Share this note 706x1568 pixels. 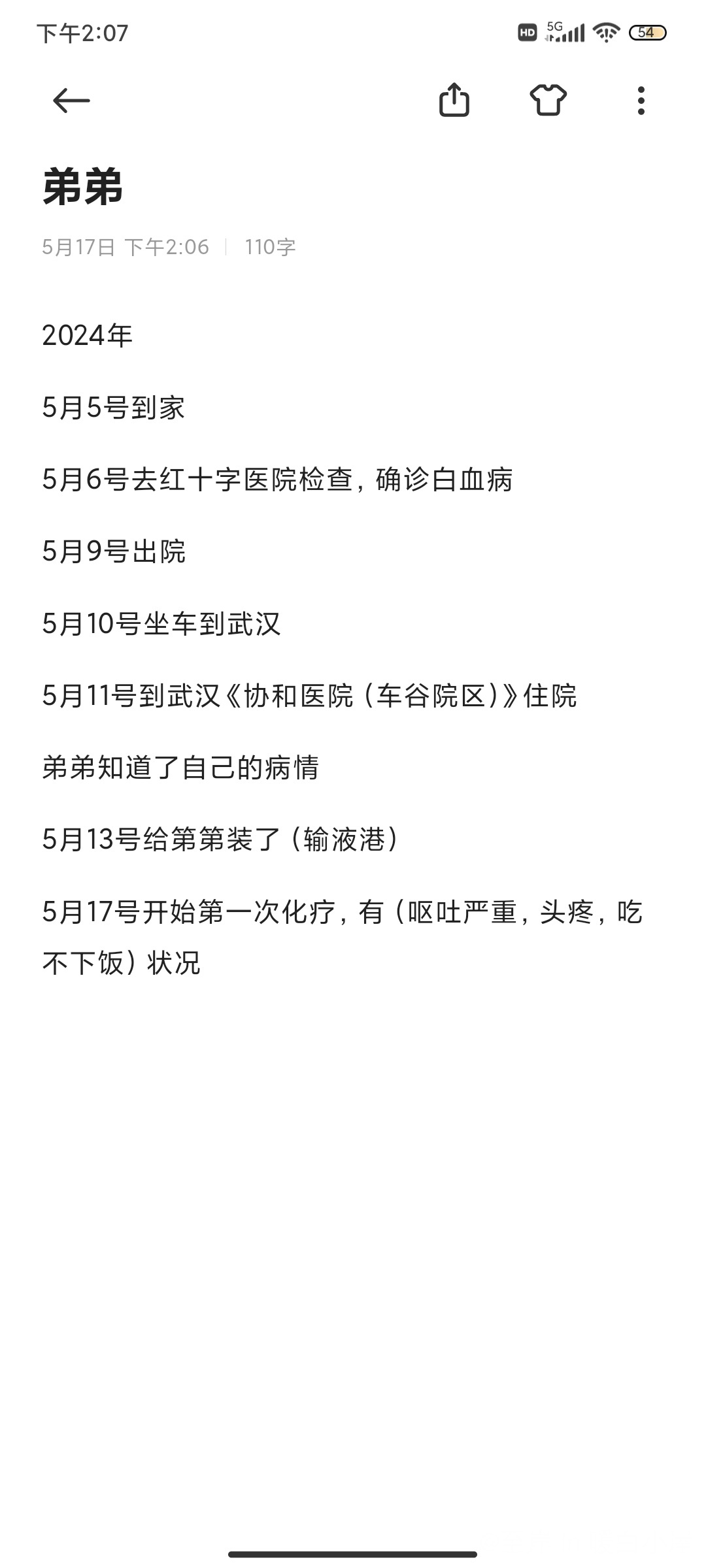pos(454,100)
